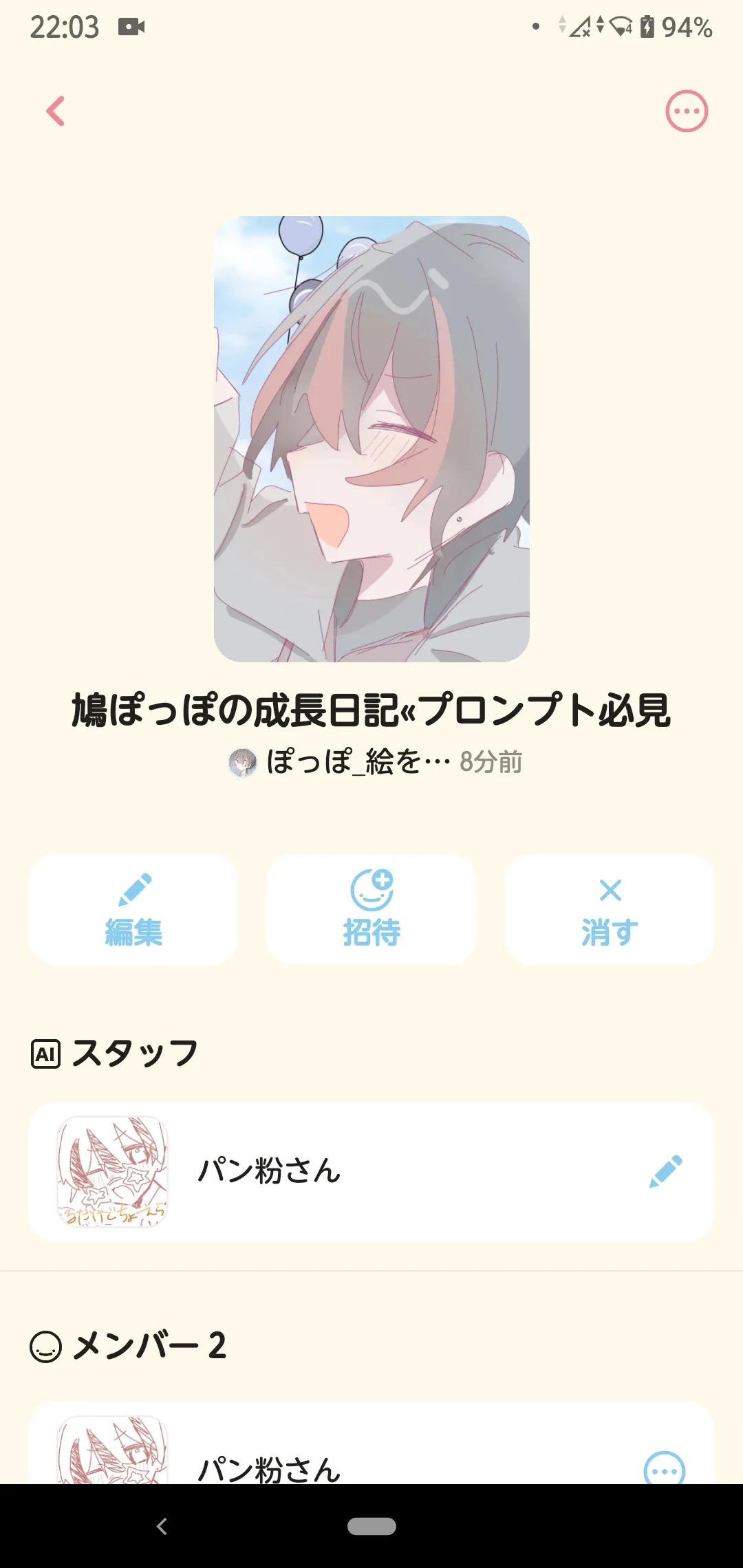Open creator ぽっぽ_絵を… profile
This screenshot has height=1568, width=743.
pyautogui.click(x=339, y=762)
